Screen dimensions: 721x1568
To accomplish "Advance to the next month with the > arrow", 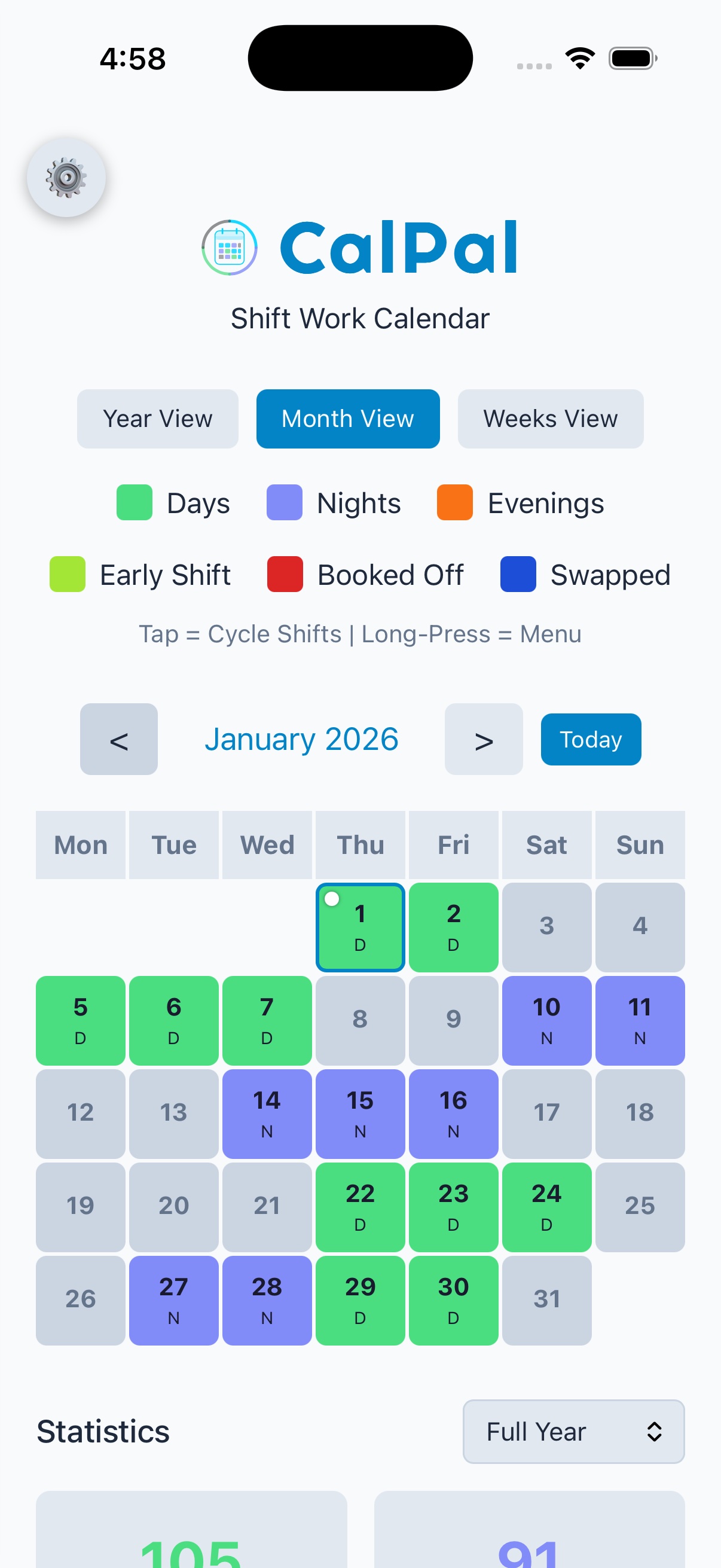I will [x=482, y=739].
